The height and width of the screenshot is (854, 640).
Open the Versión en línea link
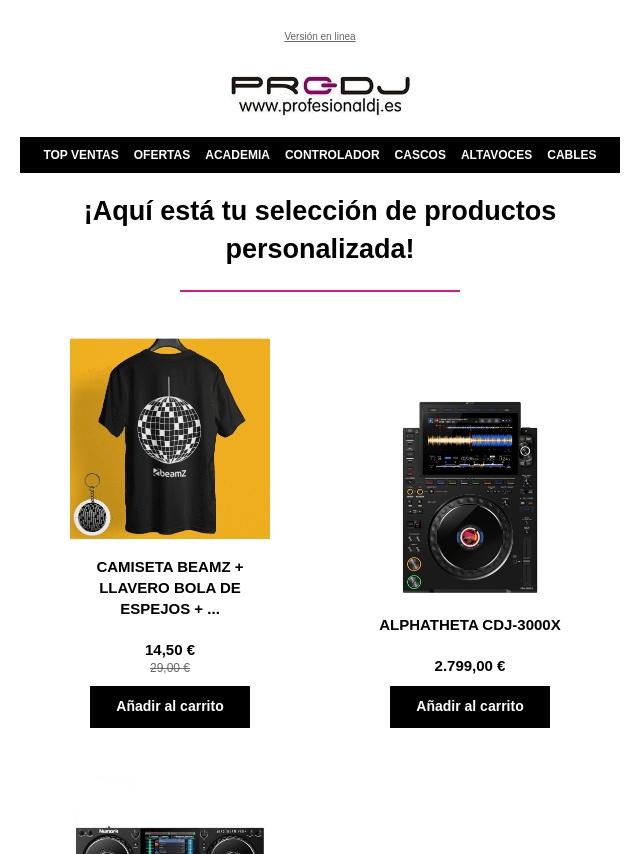(319, 37)
